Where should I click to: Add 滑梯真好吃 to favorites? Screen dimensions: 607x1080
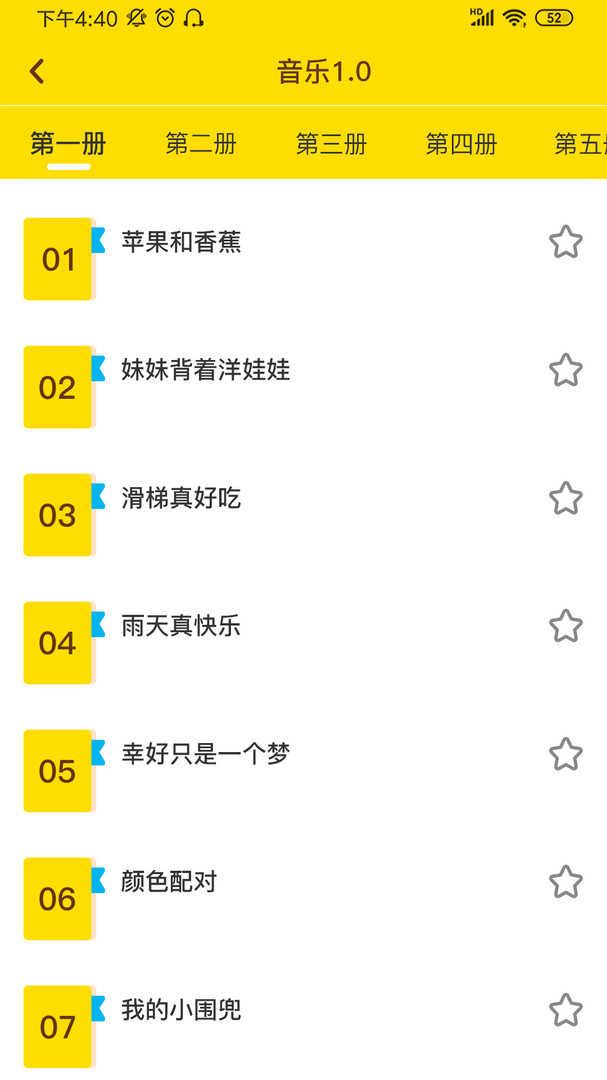(565, 498)
